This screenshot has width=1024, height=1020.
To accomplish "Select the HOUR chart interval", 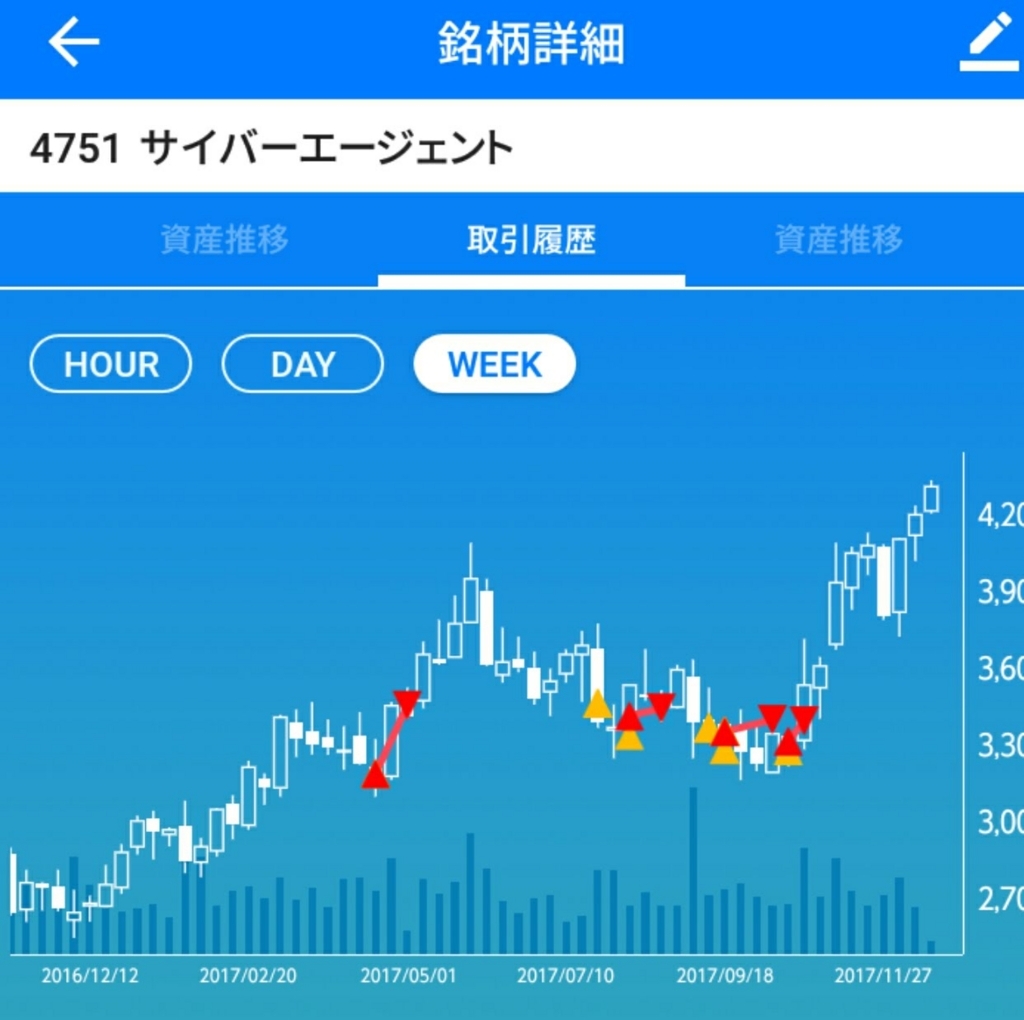I will pyautogui.click(x=111, y=364).
